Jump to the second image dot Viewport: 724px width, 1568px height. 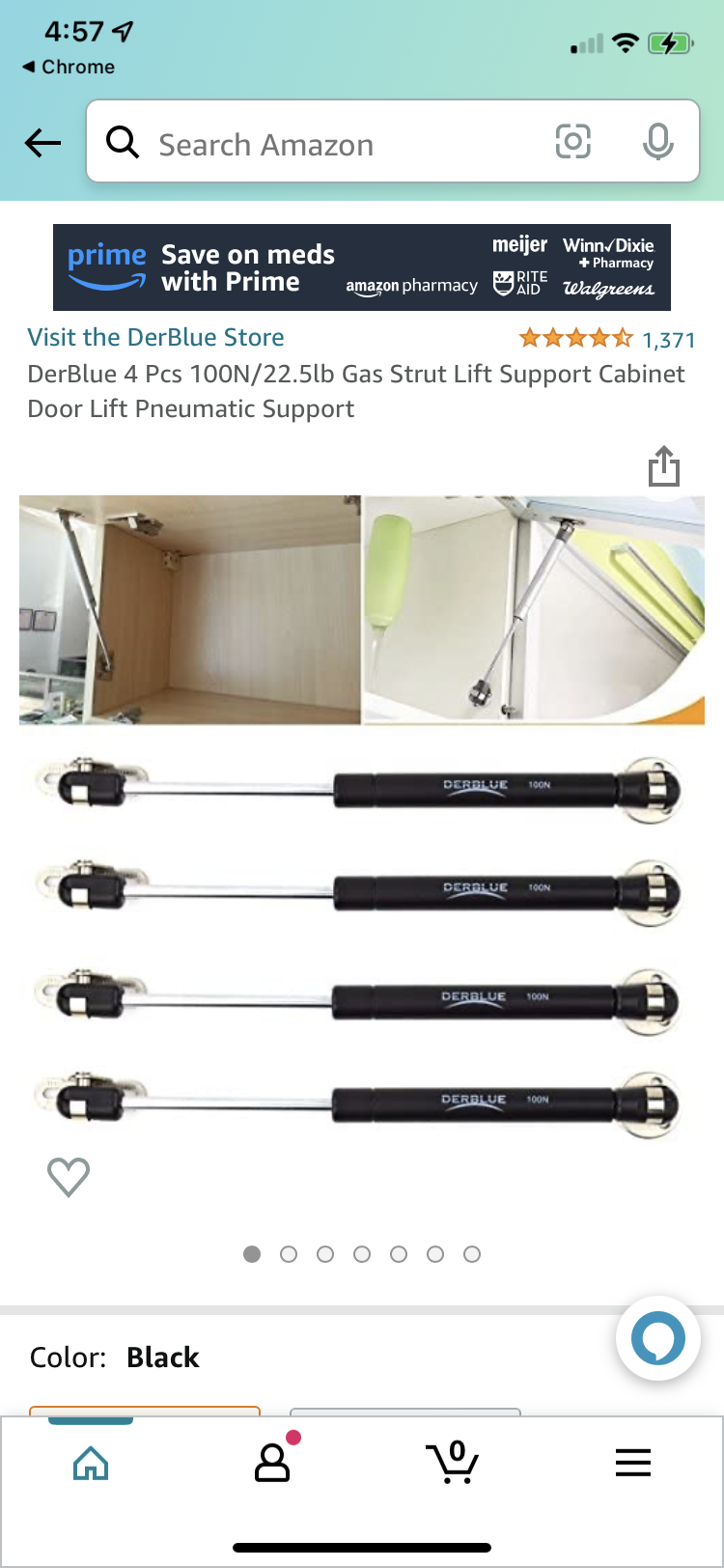289,1254
